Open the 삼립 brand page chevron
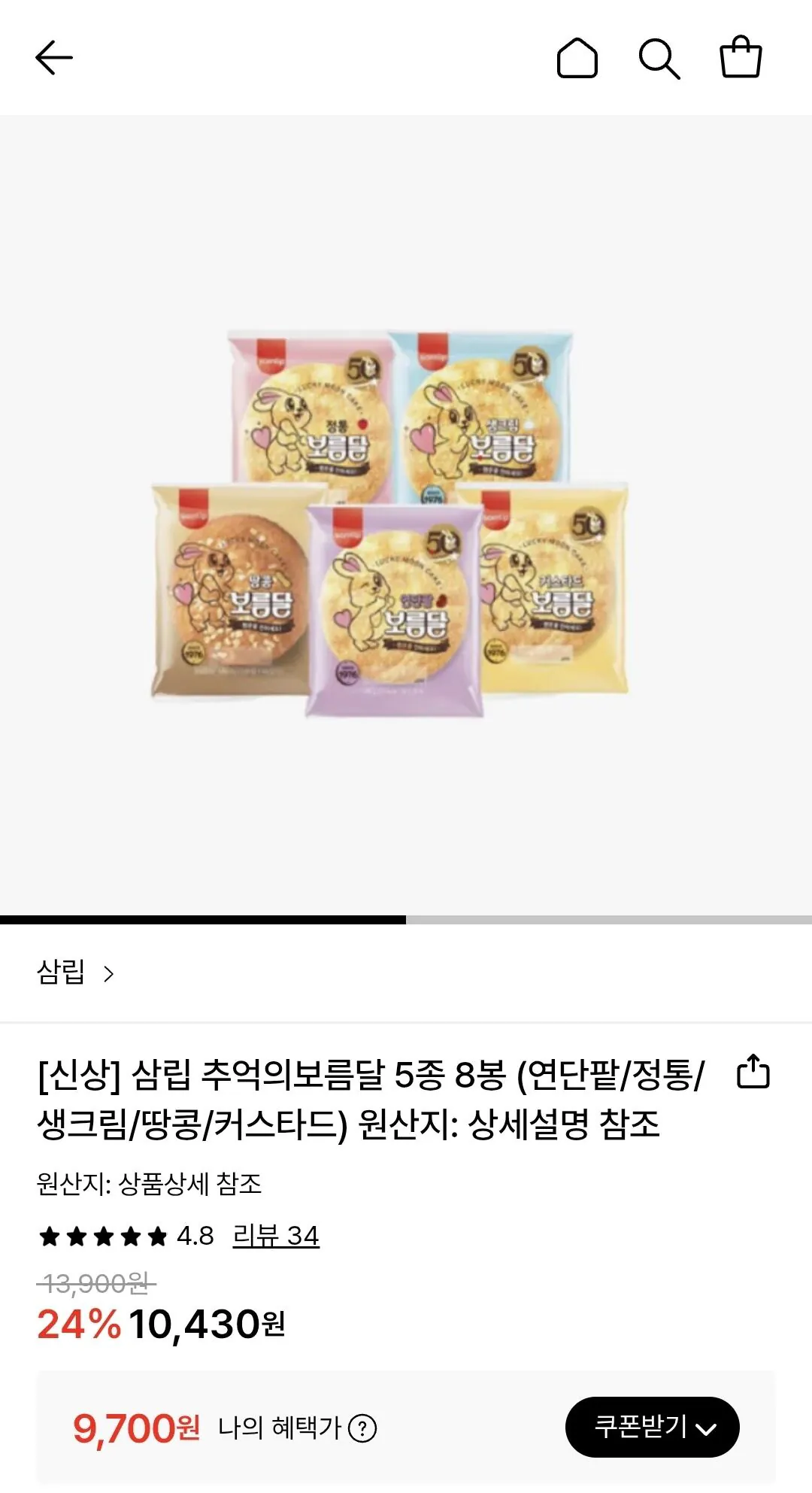812x1493 pixels. pyautogui.click(x=109, y=975)
